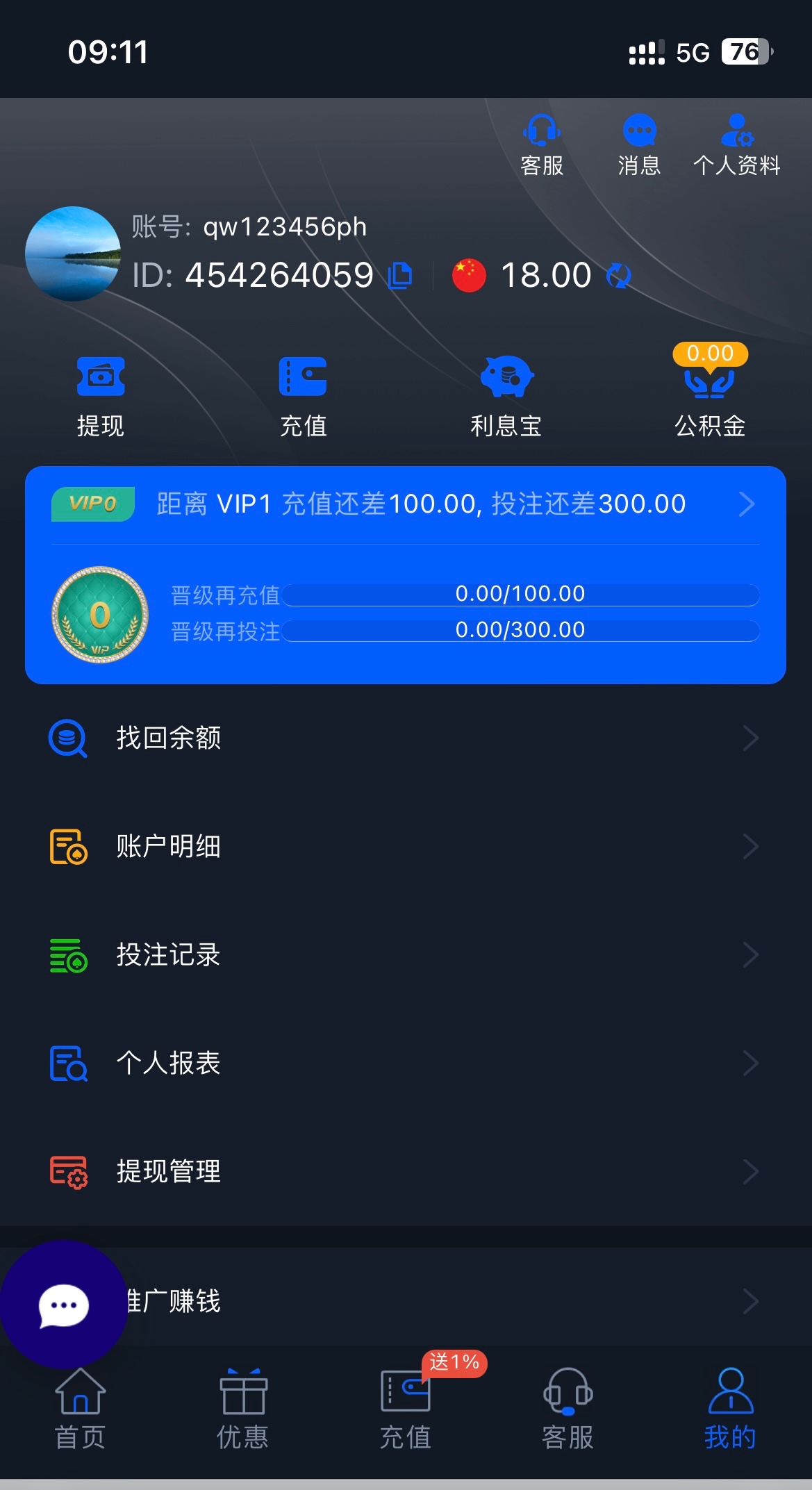This screenshot has width=812, height=1490.
Task: Copy the ID 454264059
Action: pos(400,275)
